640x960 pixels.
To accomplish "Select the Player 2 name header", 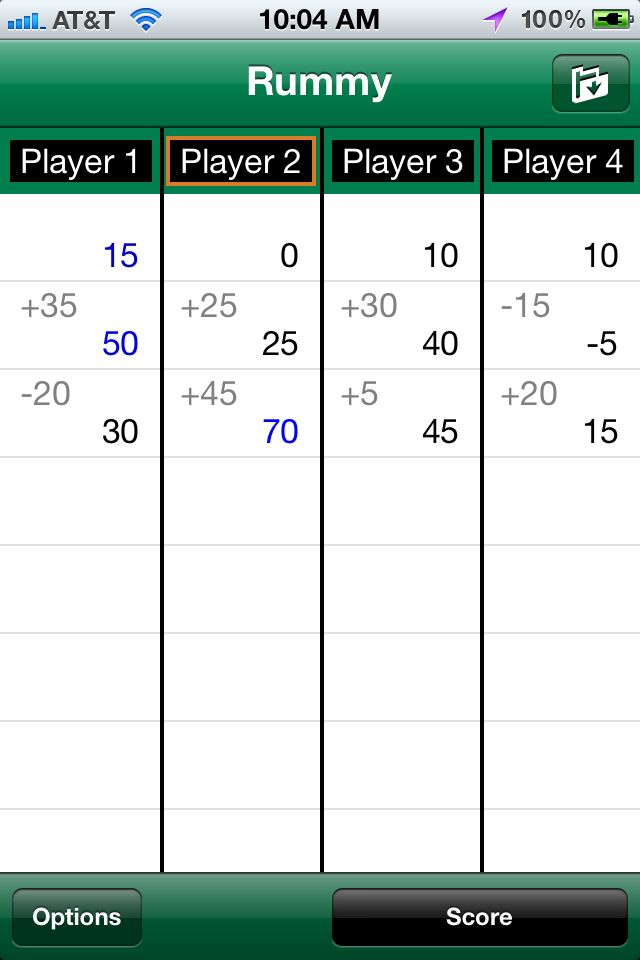I will (241, 162).
